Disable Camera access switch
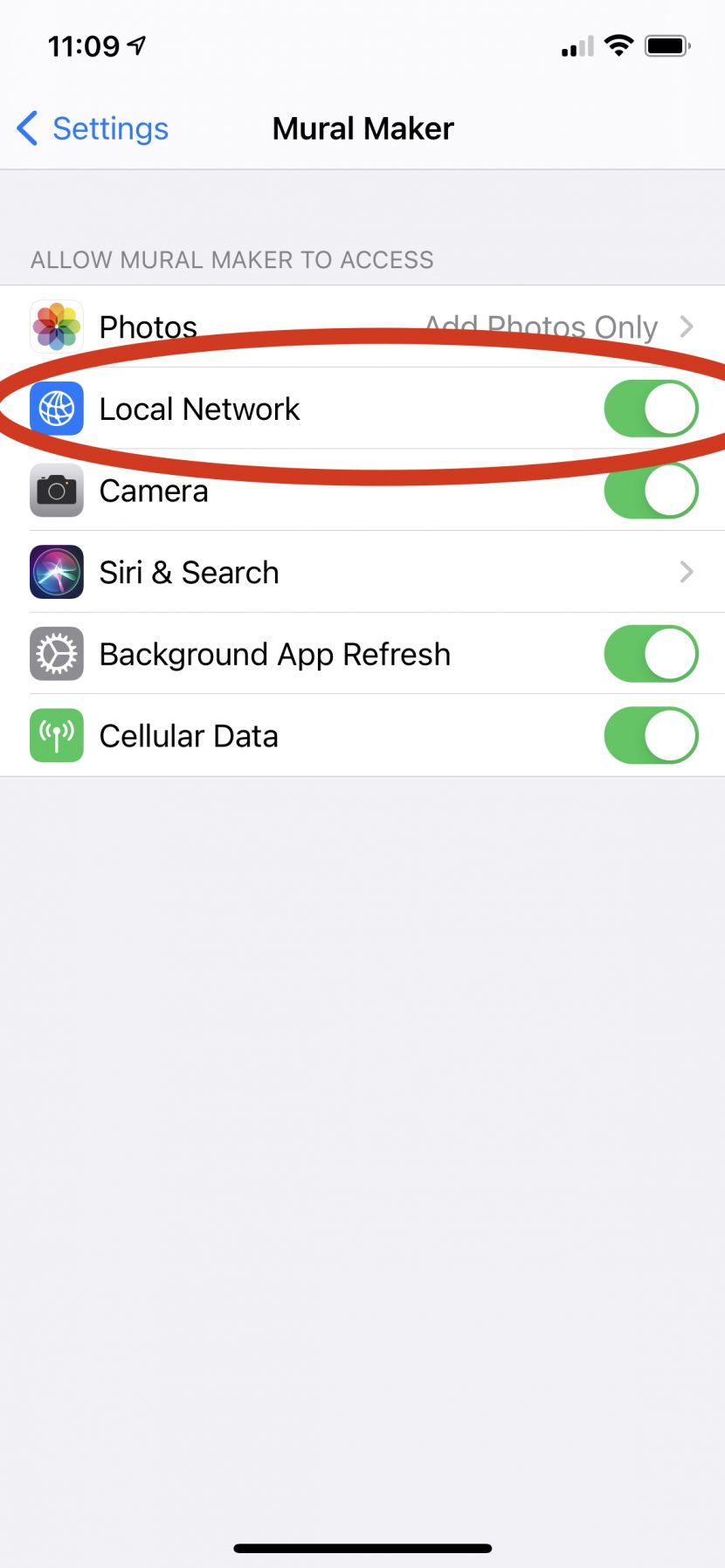The width and height of the screenshot is (725, 1568). click(x=651, y=492)
